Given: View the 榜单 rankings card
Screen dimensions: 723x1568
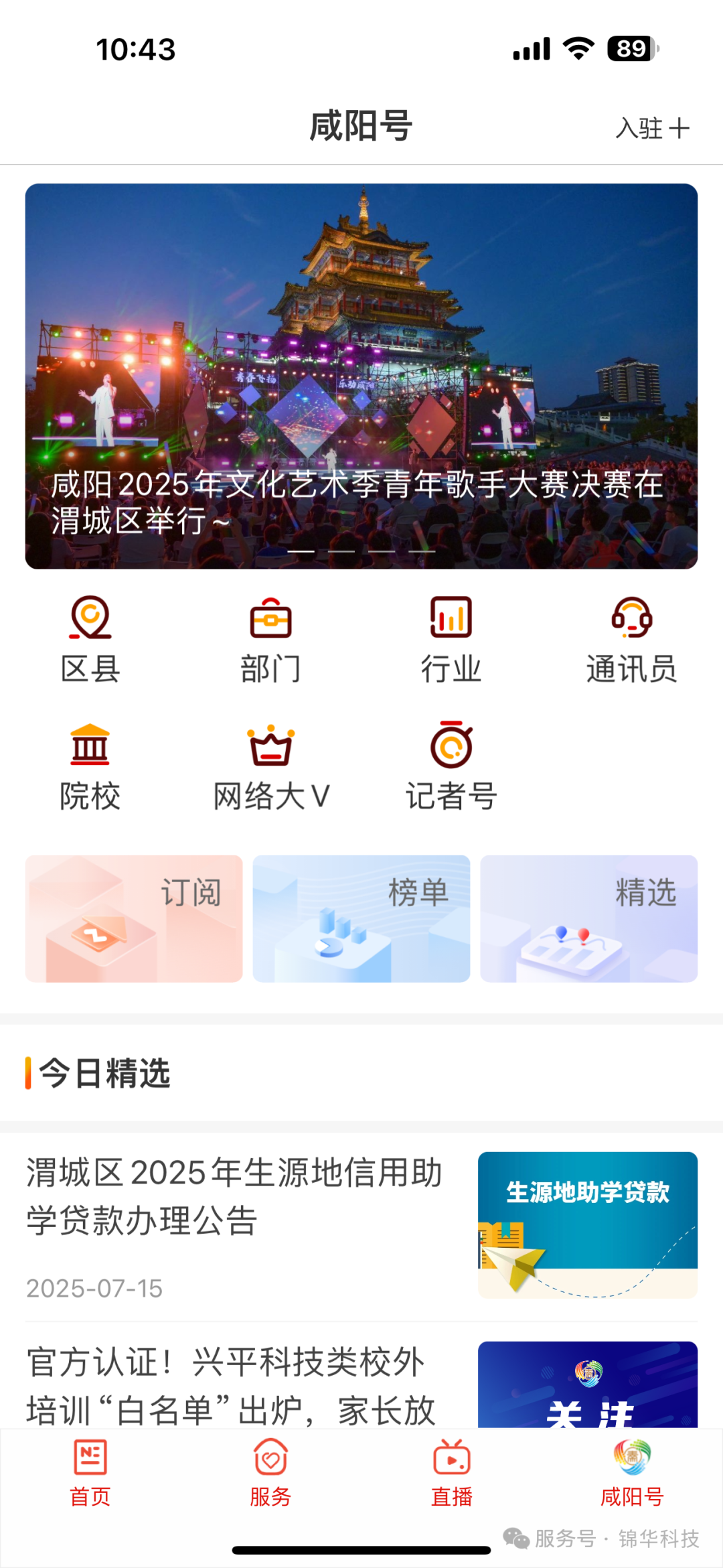Looking at the screenshot, I should click(361, 918).
